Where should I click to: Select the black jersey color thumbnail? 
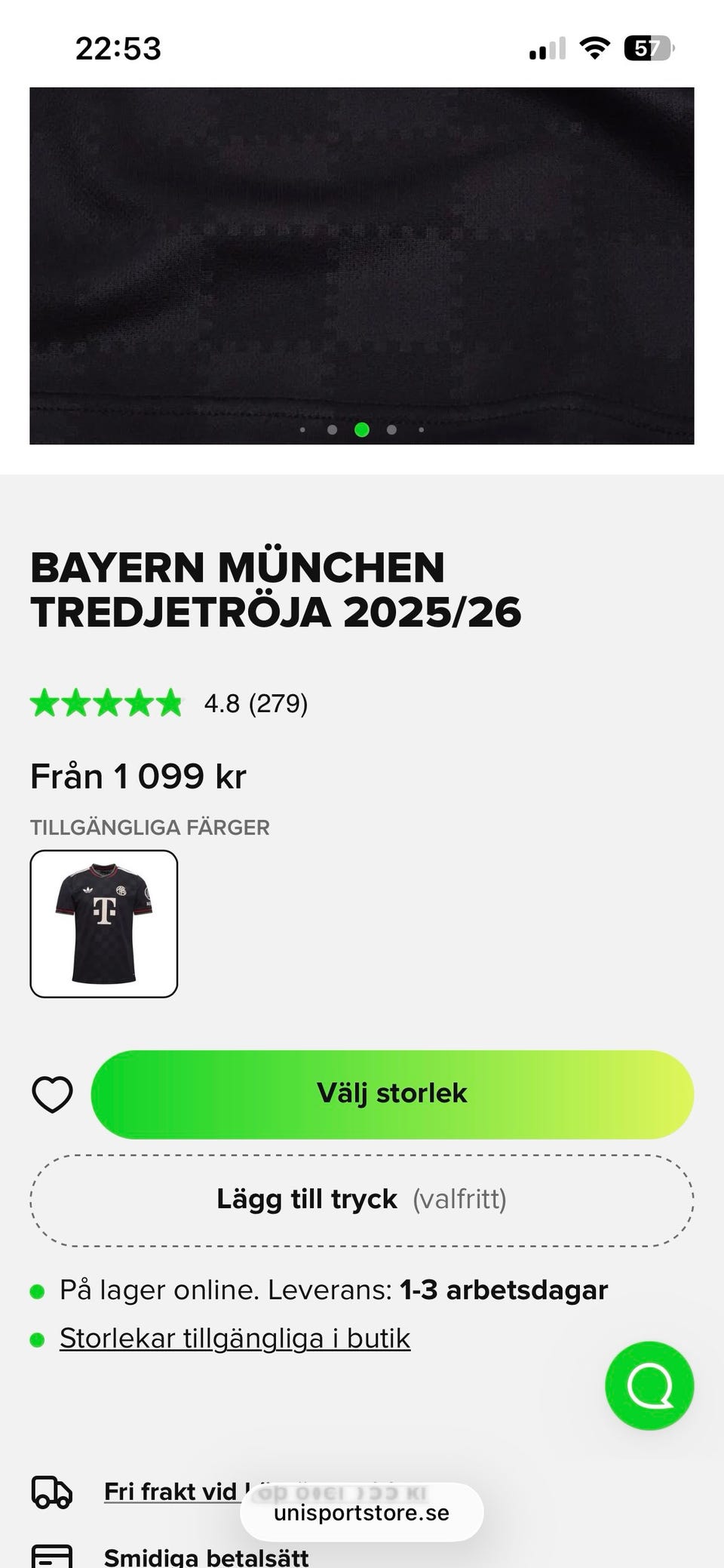click(104, 924)
